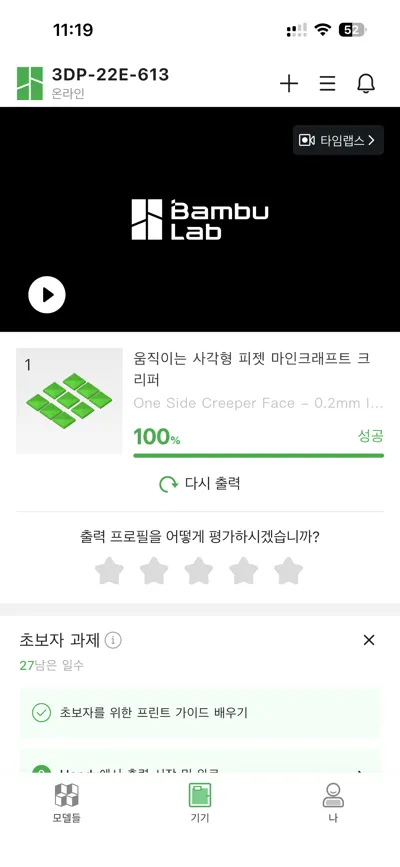
Task: Rate the print profile three stars
Action: [199, 571]
